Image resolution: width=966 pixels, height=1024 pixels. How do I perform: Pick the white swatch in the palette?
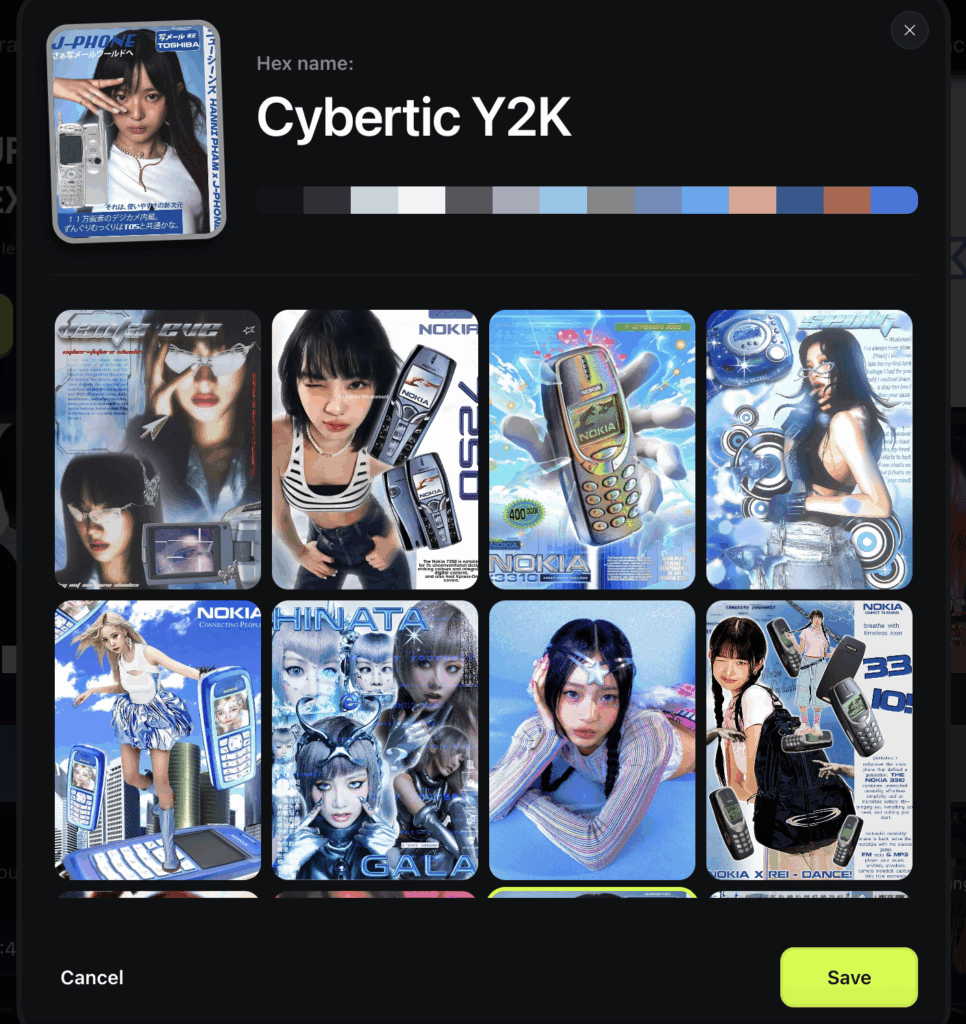coord(421,200)
